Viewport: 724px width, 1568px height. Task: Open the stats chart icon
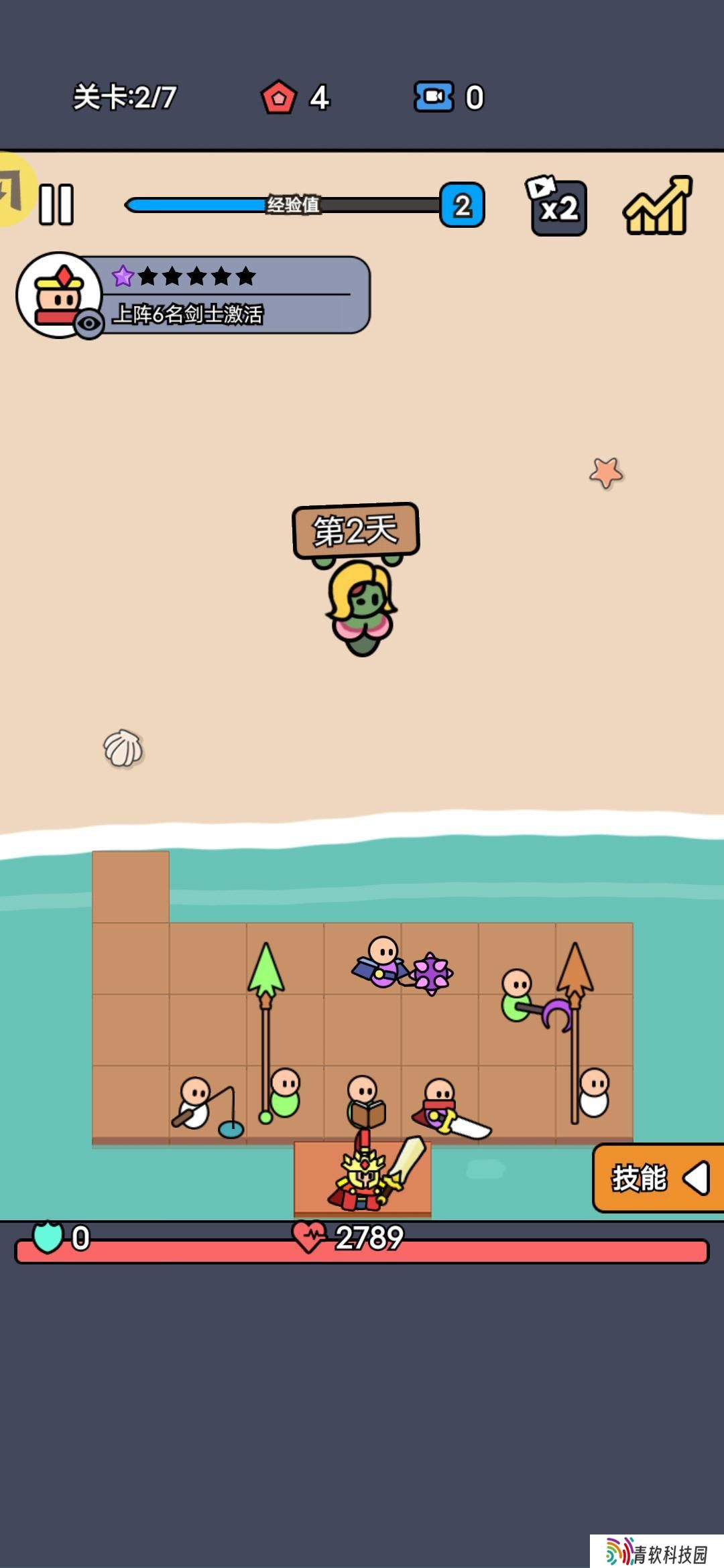(657, 206)
